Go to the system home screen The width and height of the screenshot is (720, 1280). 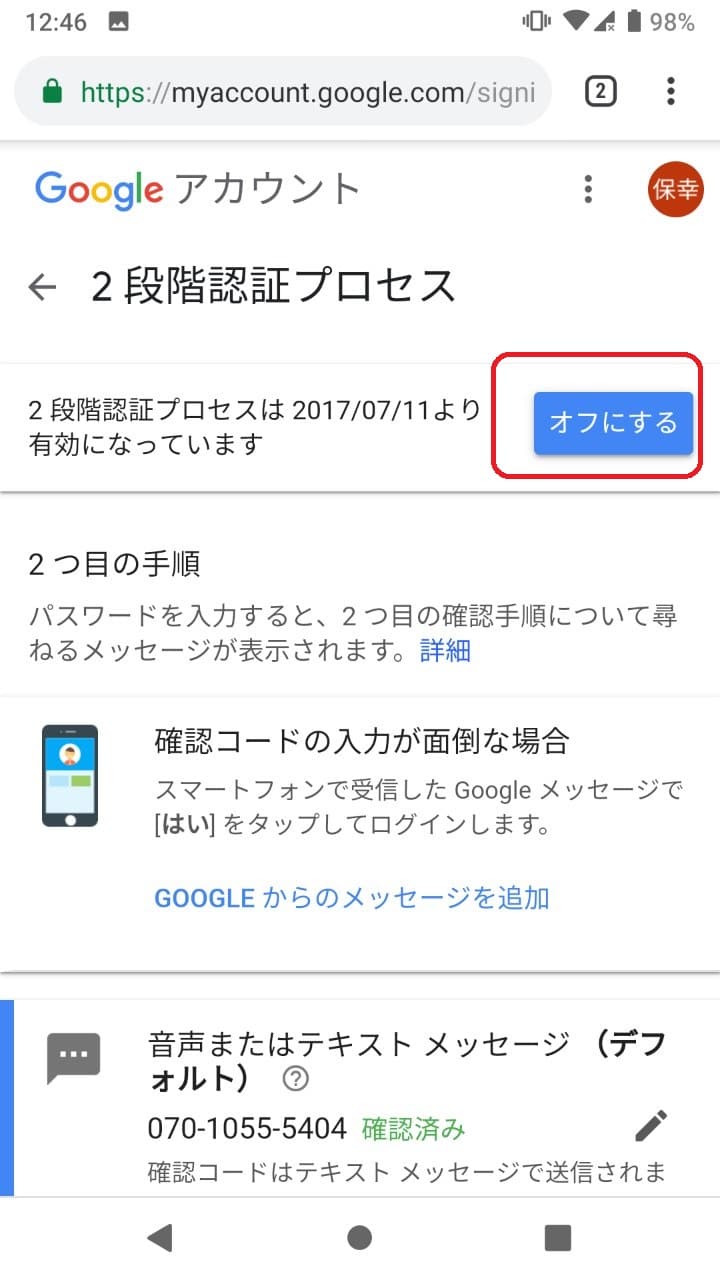point(360,1238)
